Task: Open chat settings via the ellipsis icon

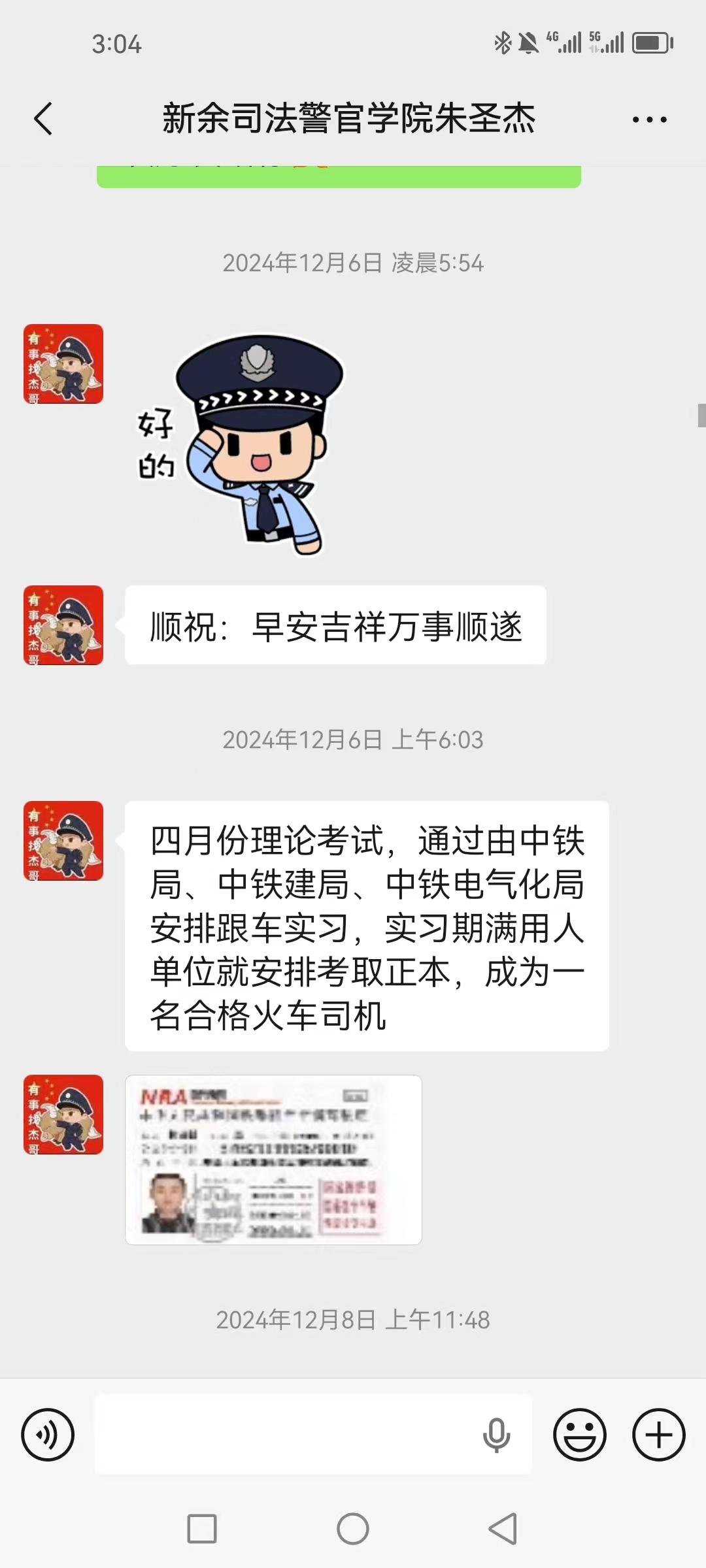Action: [650, 120]
